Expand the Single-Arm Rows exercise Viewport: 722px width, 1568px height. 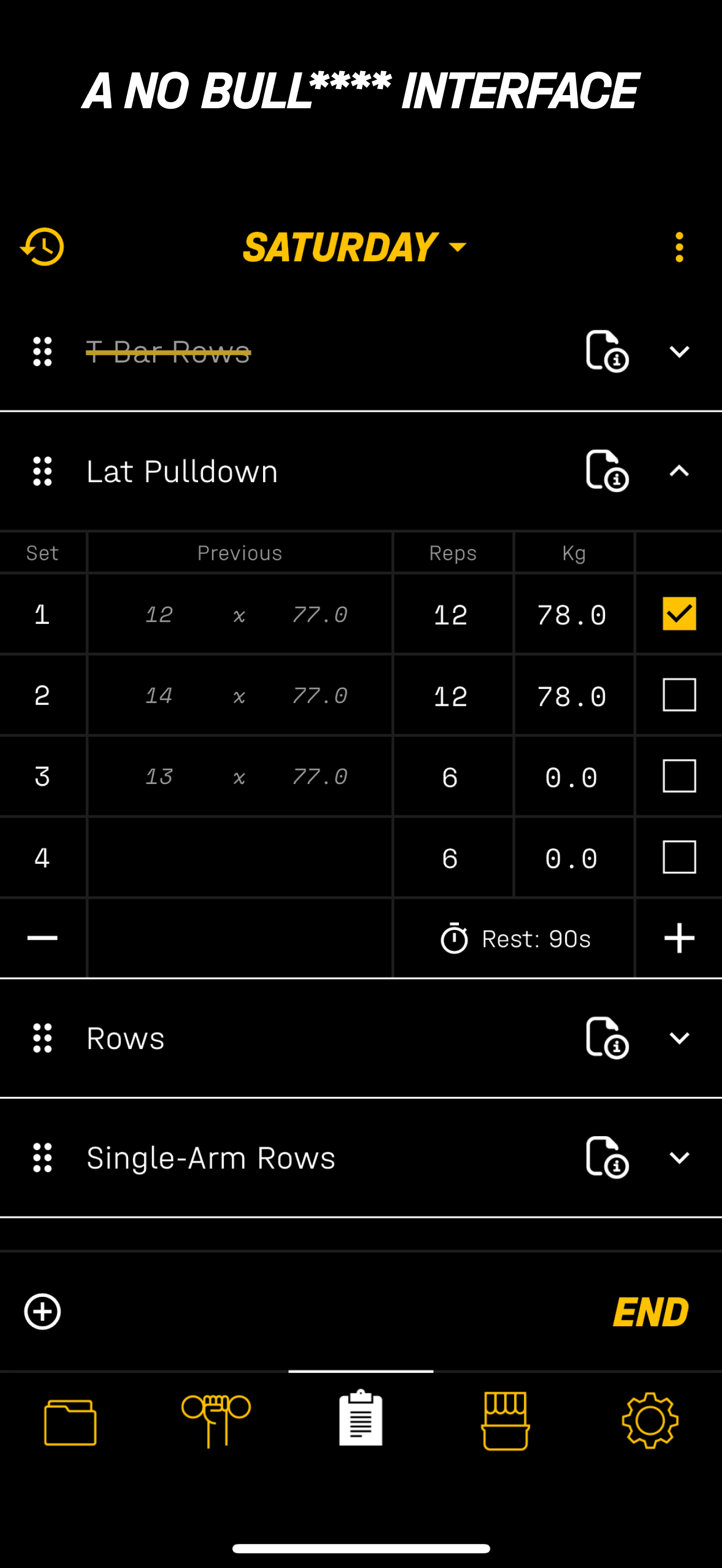coord(679,1157)
